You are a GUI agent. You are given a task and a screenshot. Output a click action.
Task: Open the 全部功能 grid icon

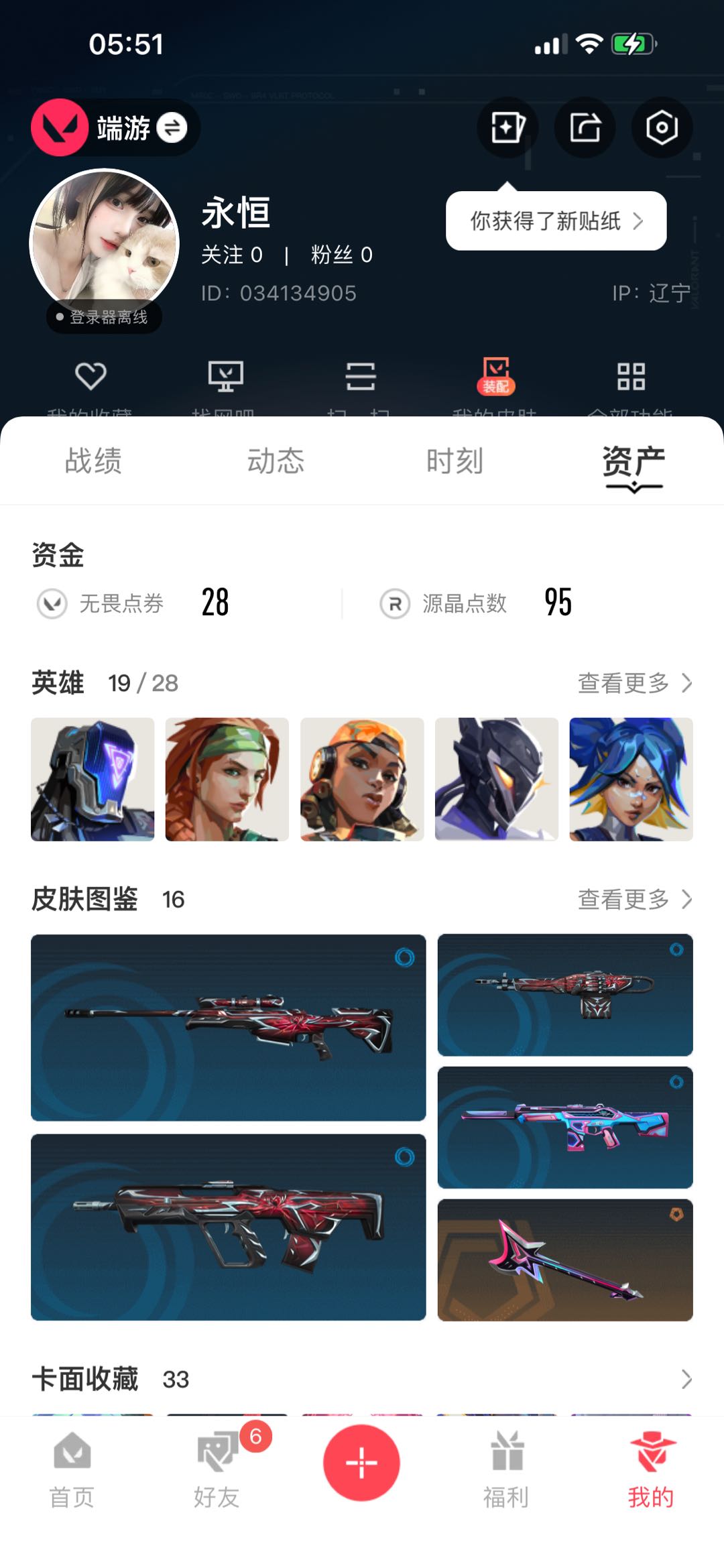631,376
